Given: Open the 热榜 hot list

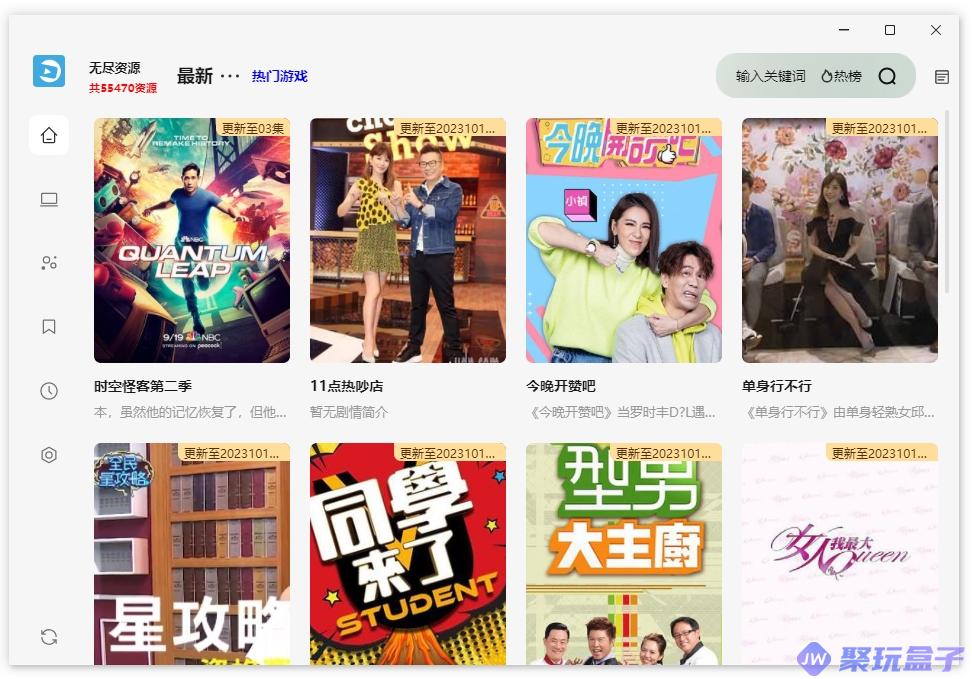Looking at the screenshot, I should (841, 76).
